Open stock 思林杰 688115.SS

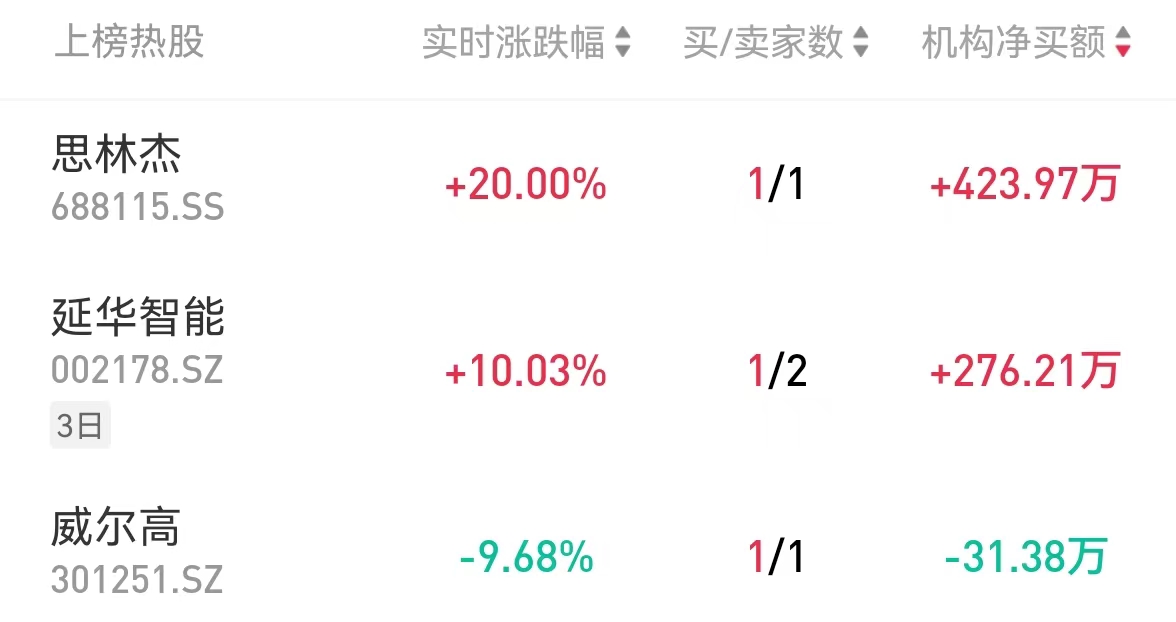[x=137, y=180]
